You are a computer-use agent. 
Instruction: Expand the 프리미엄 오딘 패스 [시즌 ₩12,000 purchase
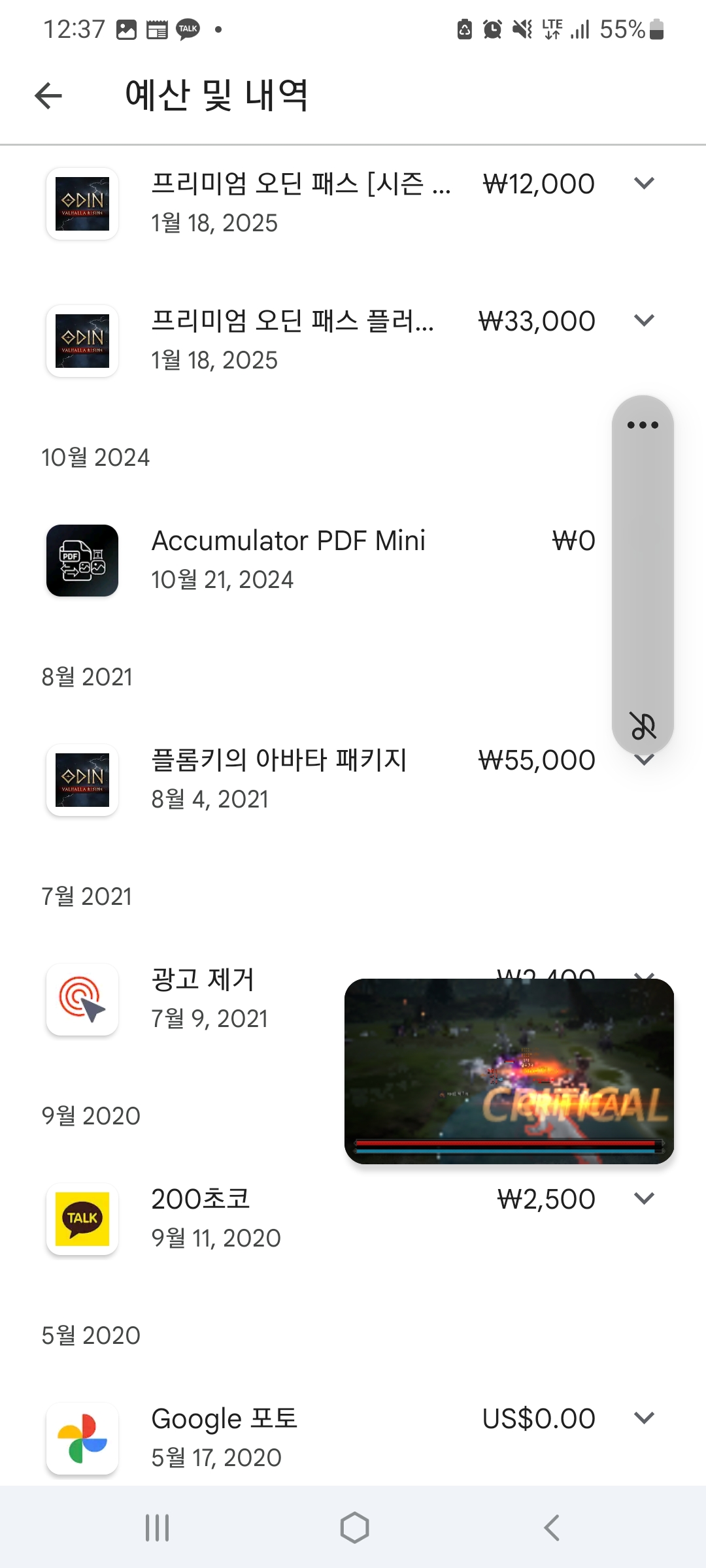tap(644, 184)
